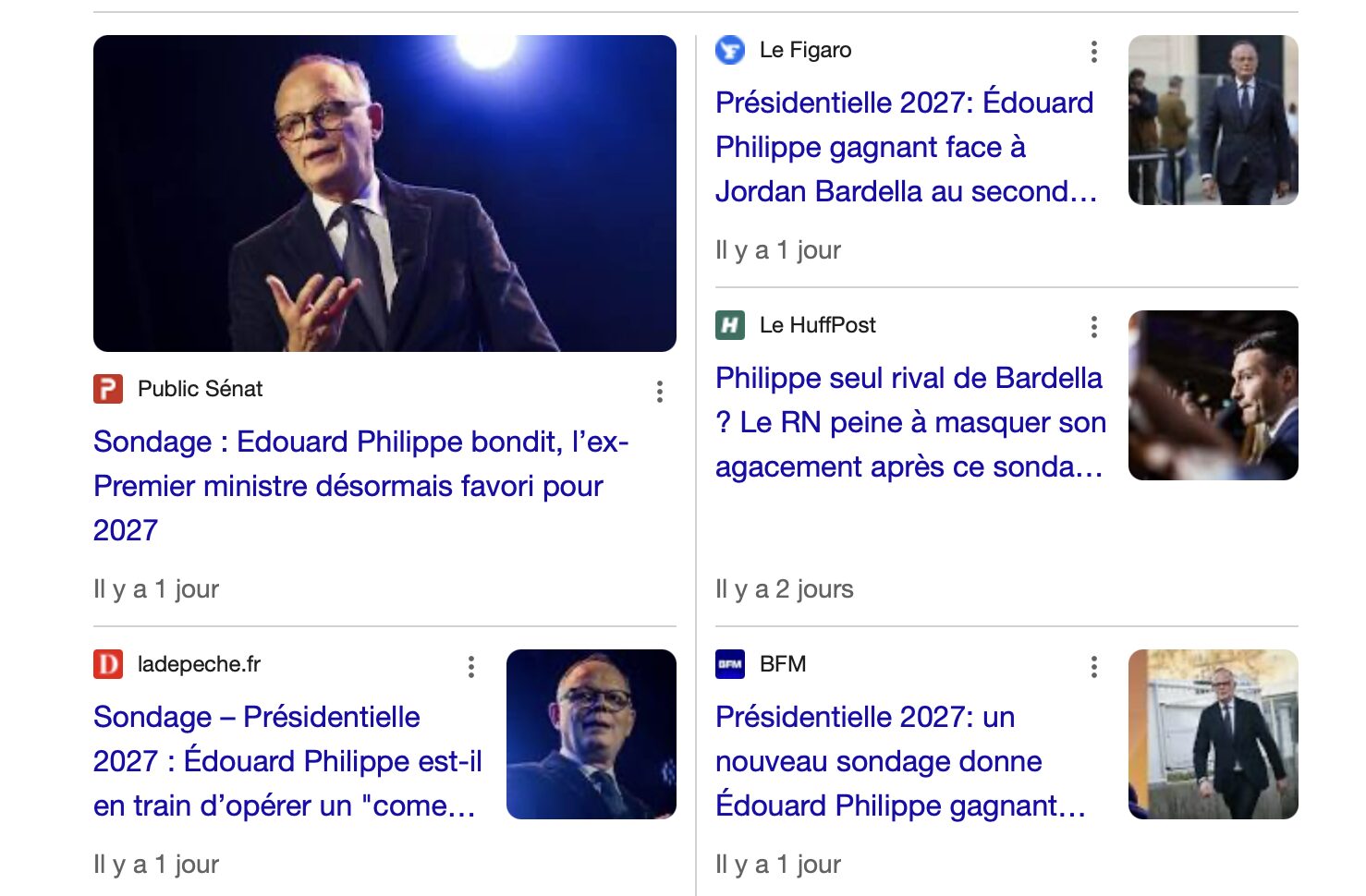Viewport: 1366px width, 896px height.
Task: Open more options for Le HuffPost article
Action: 1094,327
